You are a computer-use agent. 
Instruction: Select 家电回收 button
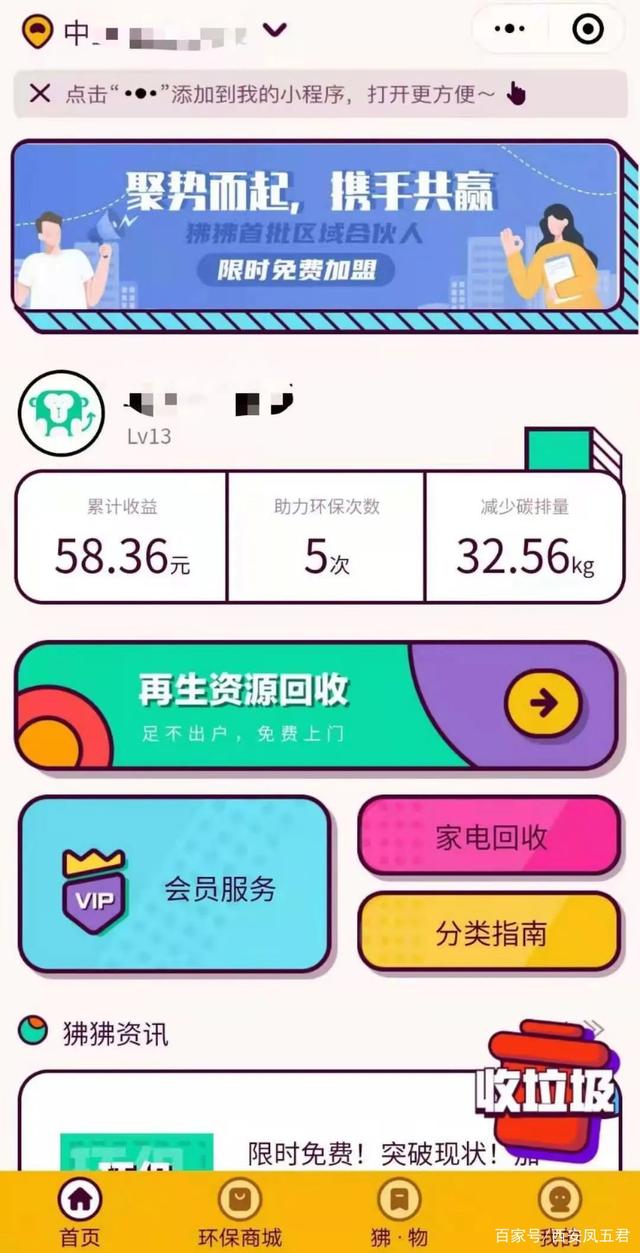[490, 838]
